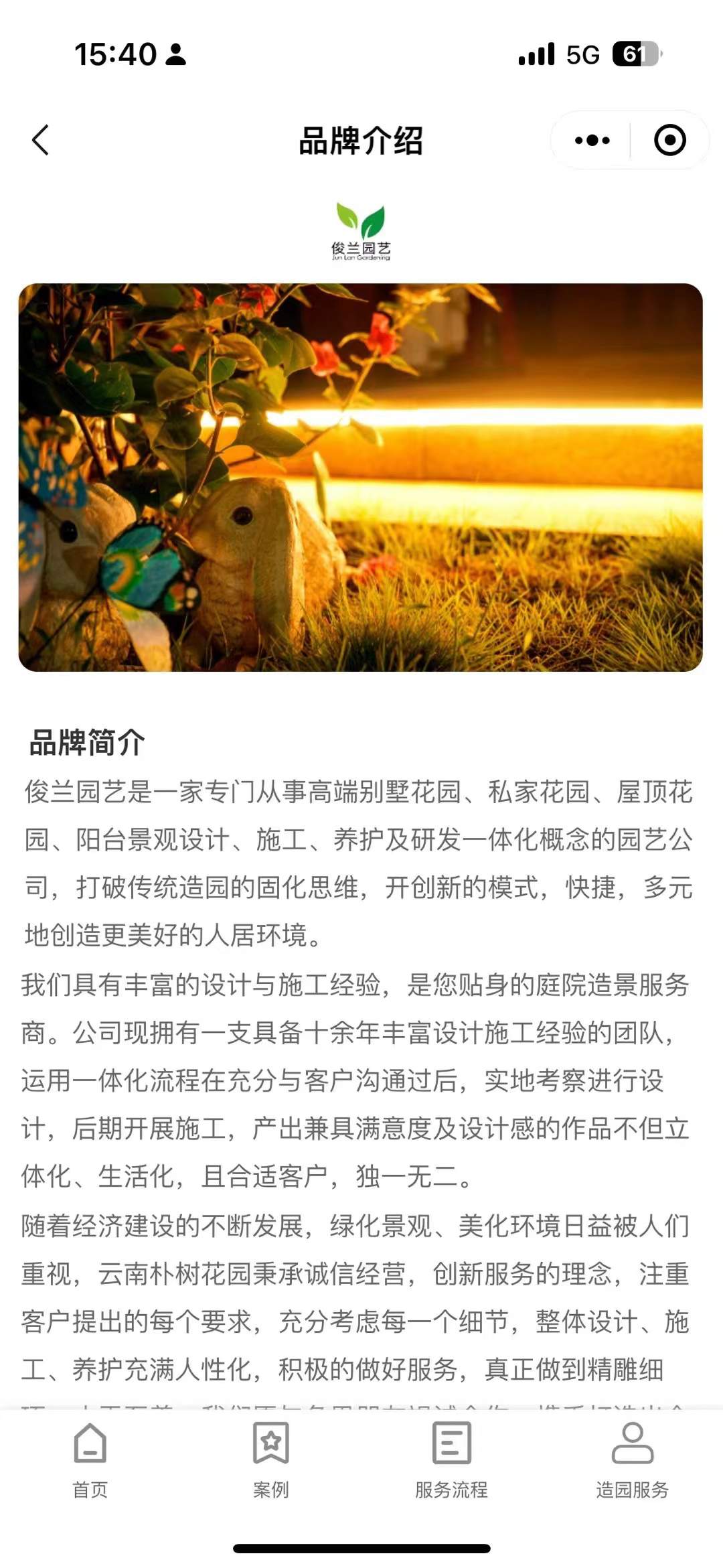Switch to the 首页 tab
Viewport: 723px width, 1568px height.
(x=90, y=1460)
